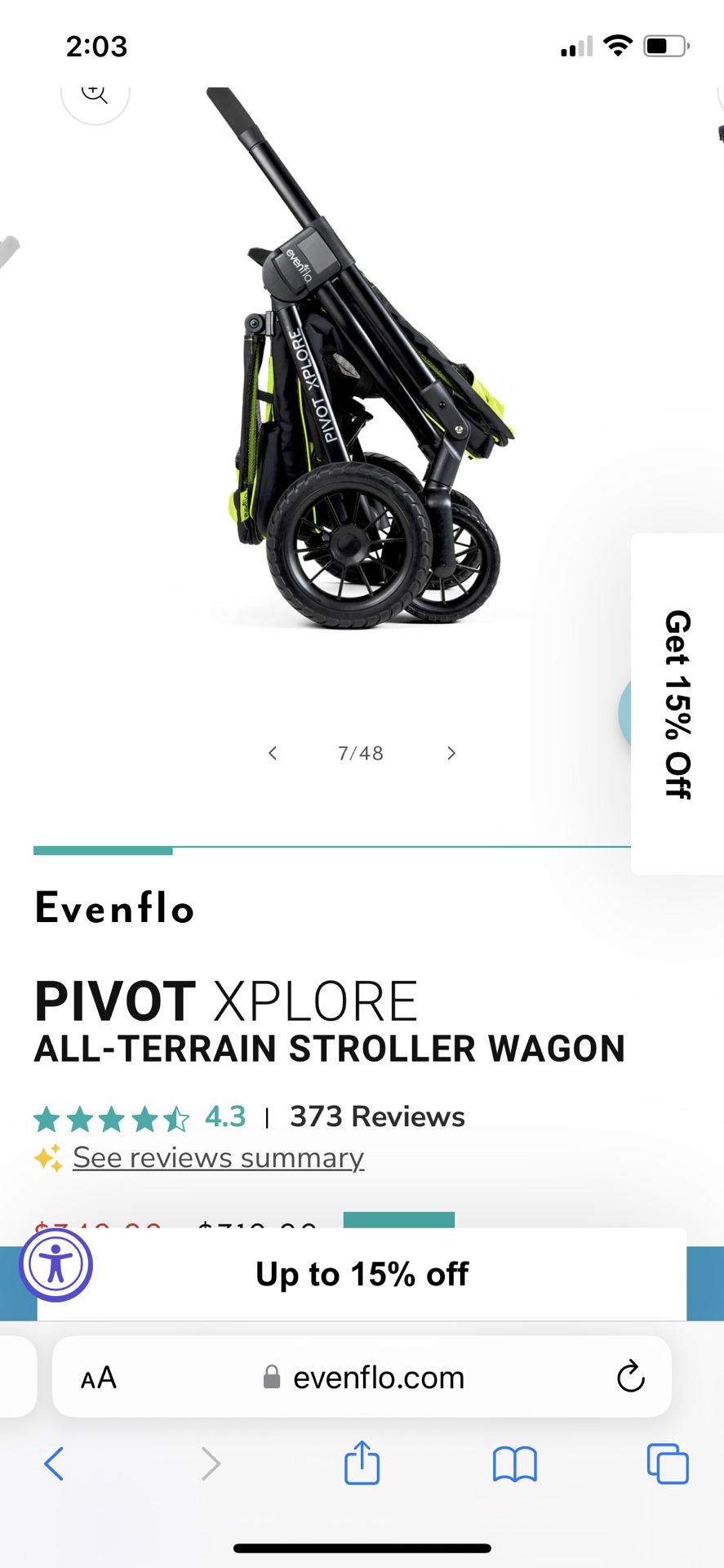Tap the AA text size icon
This screenshot has height=1568, width=724.
98,1377
